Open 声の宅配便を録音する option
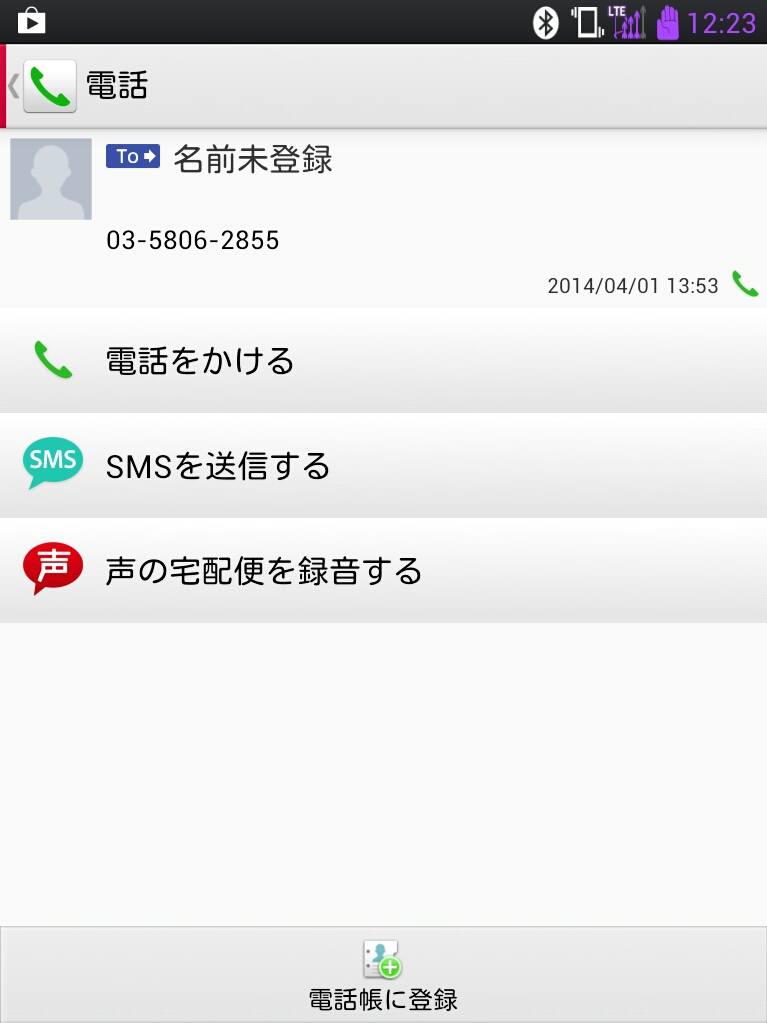767x1023 pixels. pos(383,571)
